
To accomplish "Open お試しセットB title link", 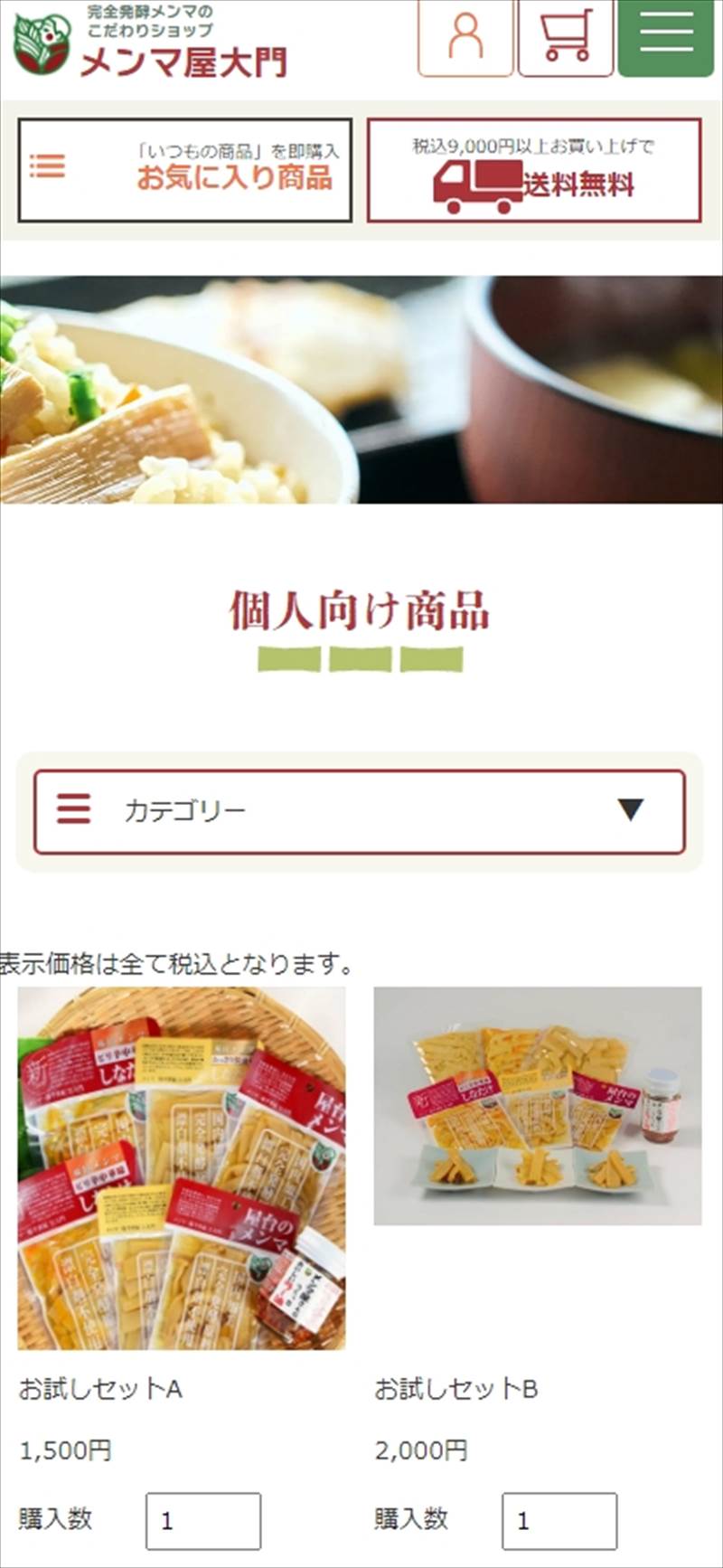I will 456,1388.
